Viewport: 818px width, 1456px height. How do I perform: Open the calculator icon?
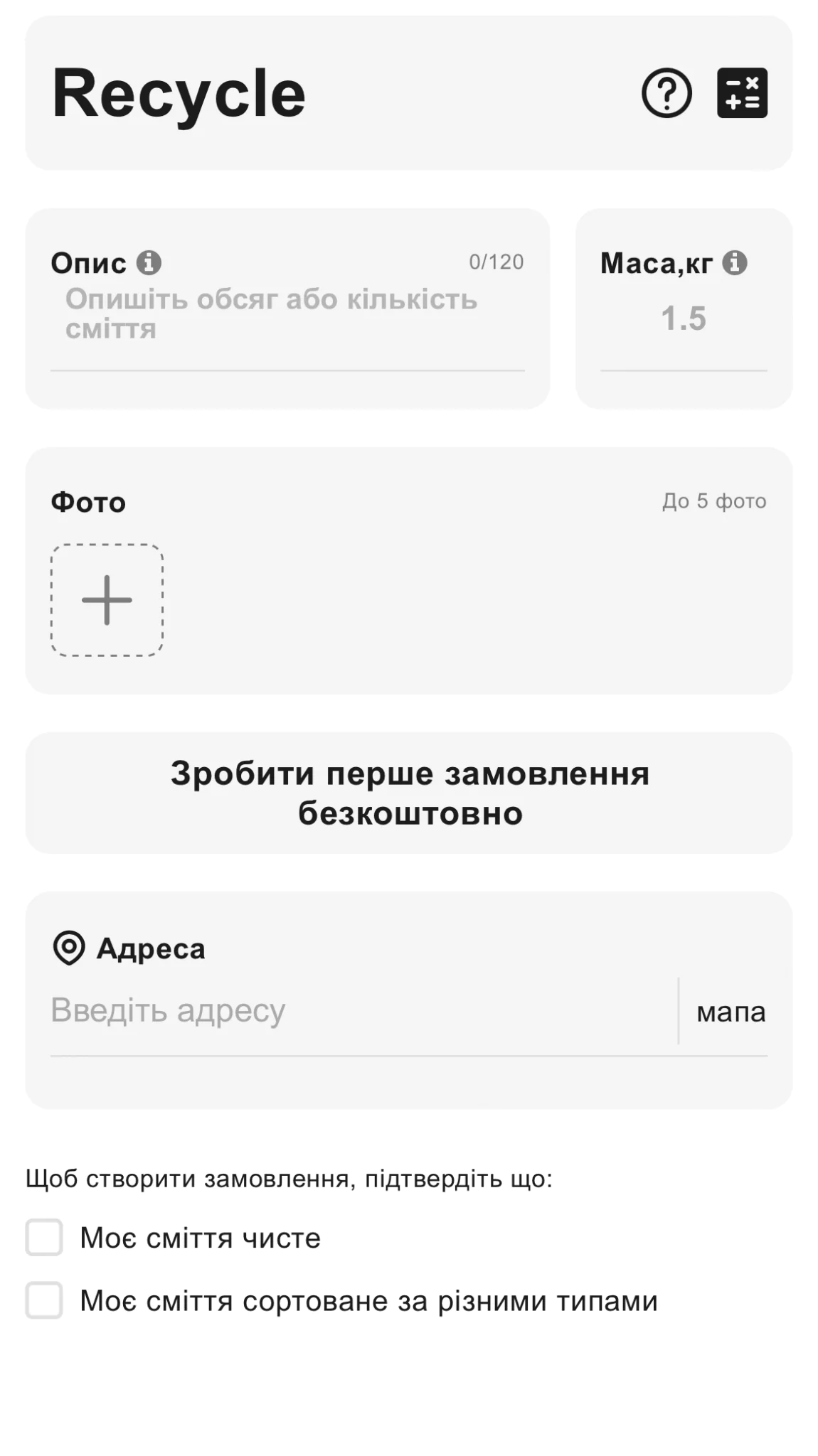[742, 93]
